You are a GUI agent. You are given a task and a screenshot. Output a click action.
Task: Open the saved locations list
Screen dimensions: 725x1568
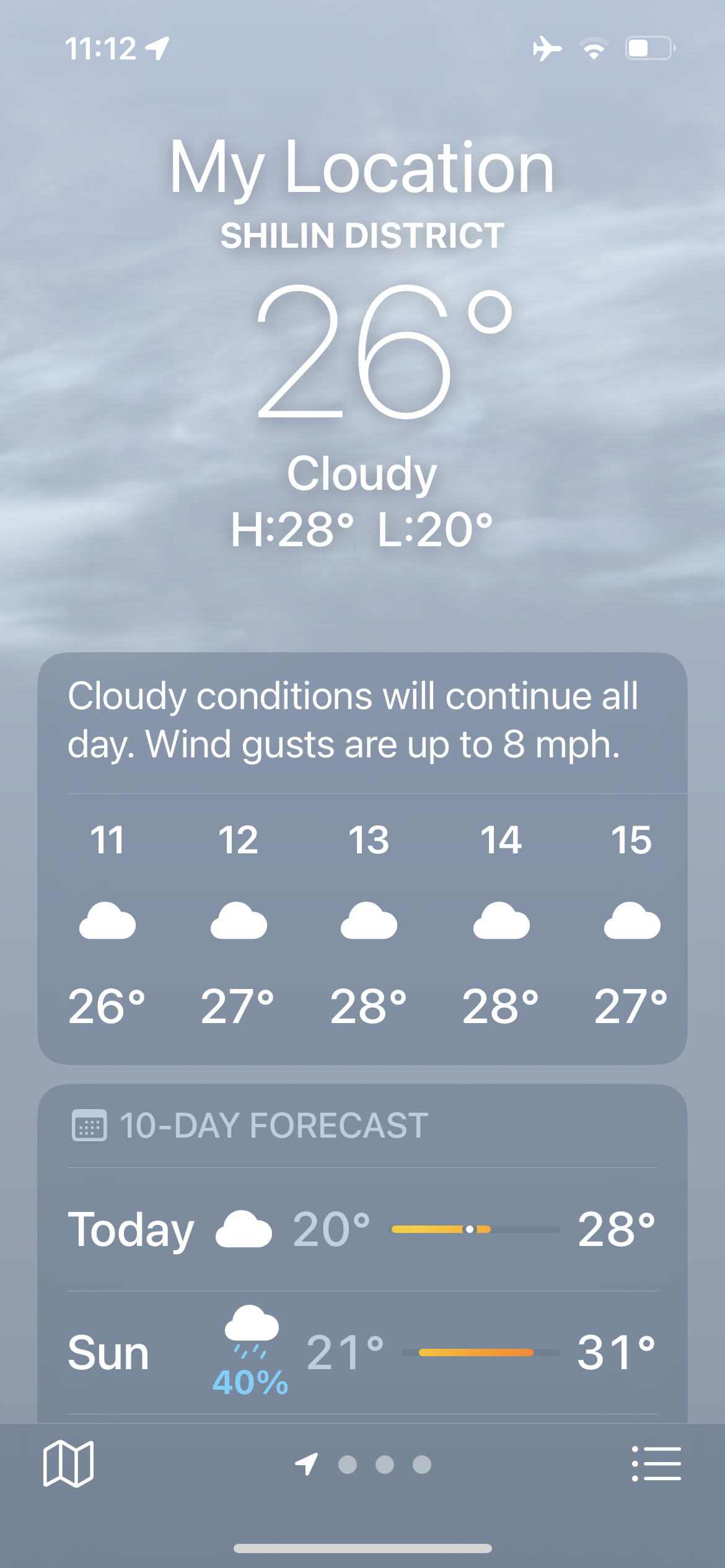[656, 1464]
